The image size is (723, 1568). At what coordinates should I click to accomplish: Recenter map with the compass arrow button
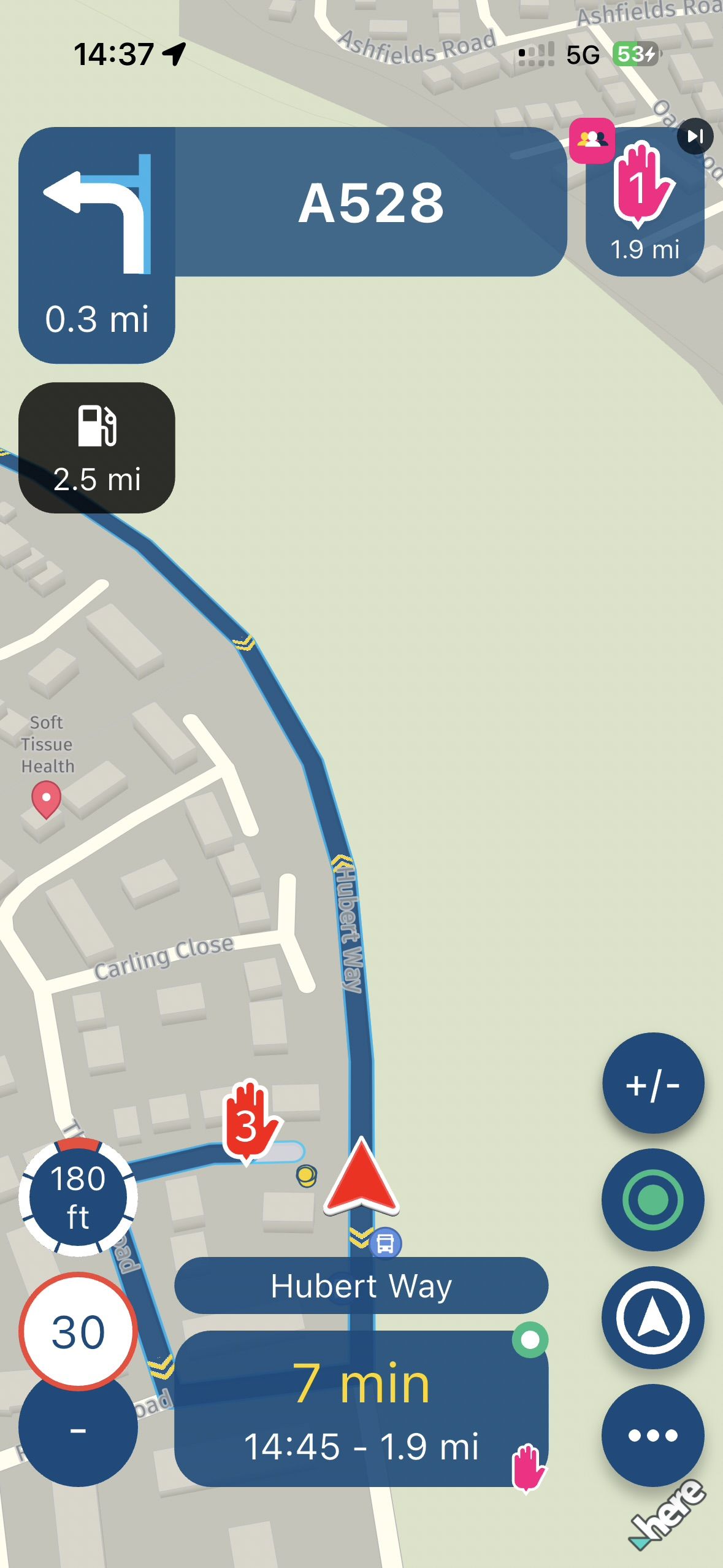click(x=653, y=1318)
